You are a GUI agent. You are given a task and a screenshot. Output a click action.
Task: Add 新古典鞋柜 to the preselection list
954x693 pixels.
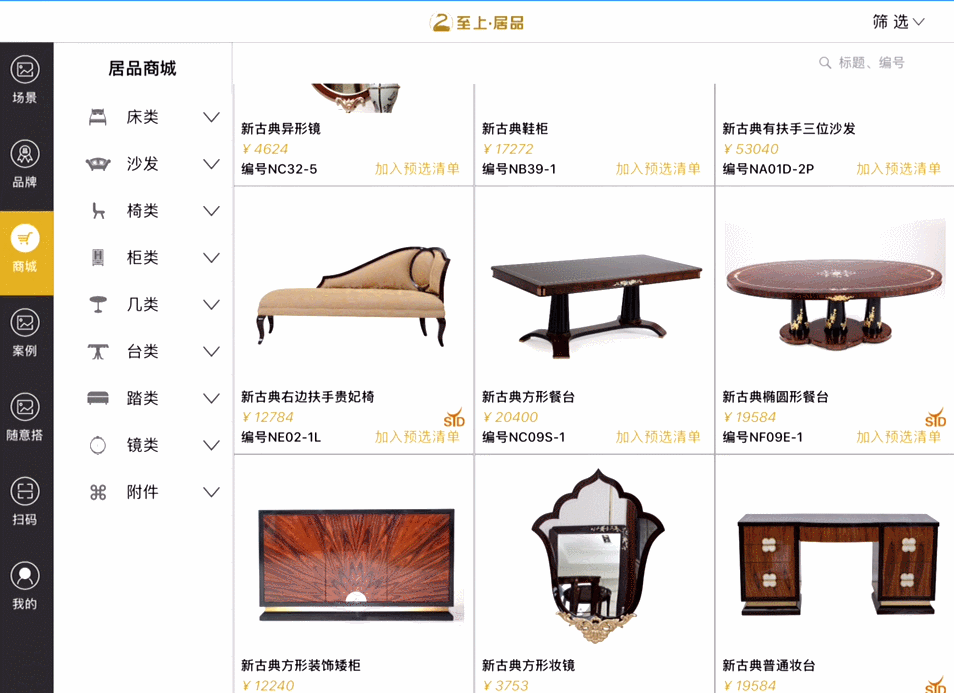[x=658, y=169]
